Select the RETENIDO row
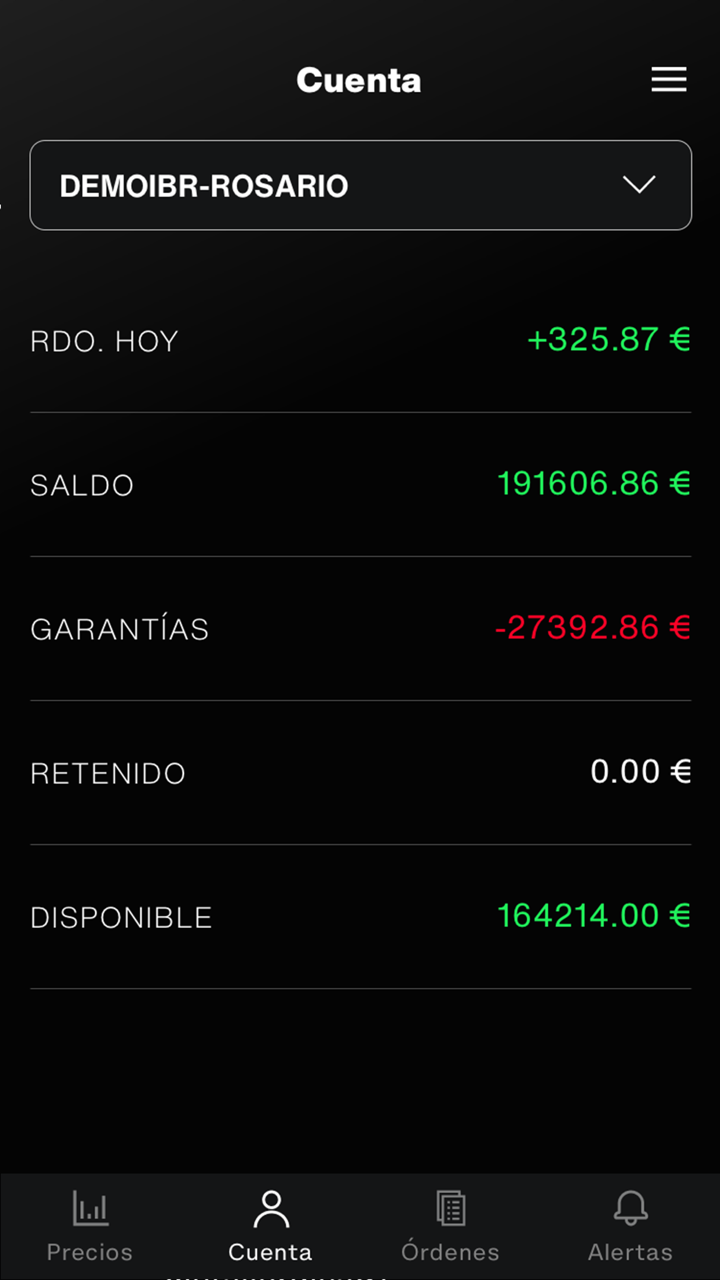720x1280 pixels. 360,772
